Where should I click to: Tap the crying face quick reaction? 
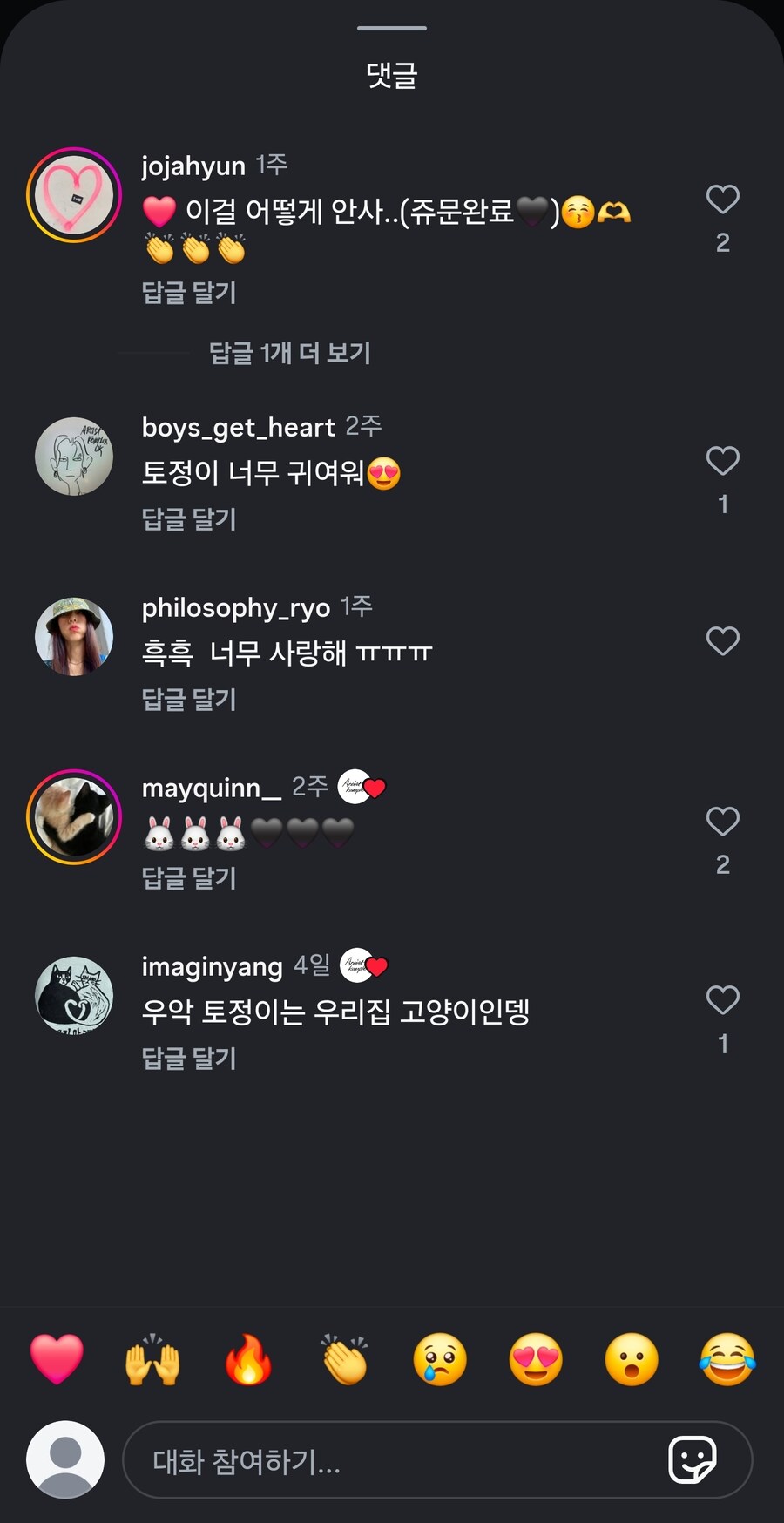coord(440,1361)
